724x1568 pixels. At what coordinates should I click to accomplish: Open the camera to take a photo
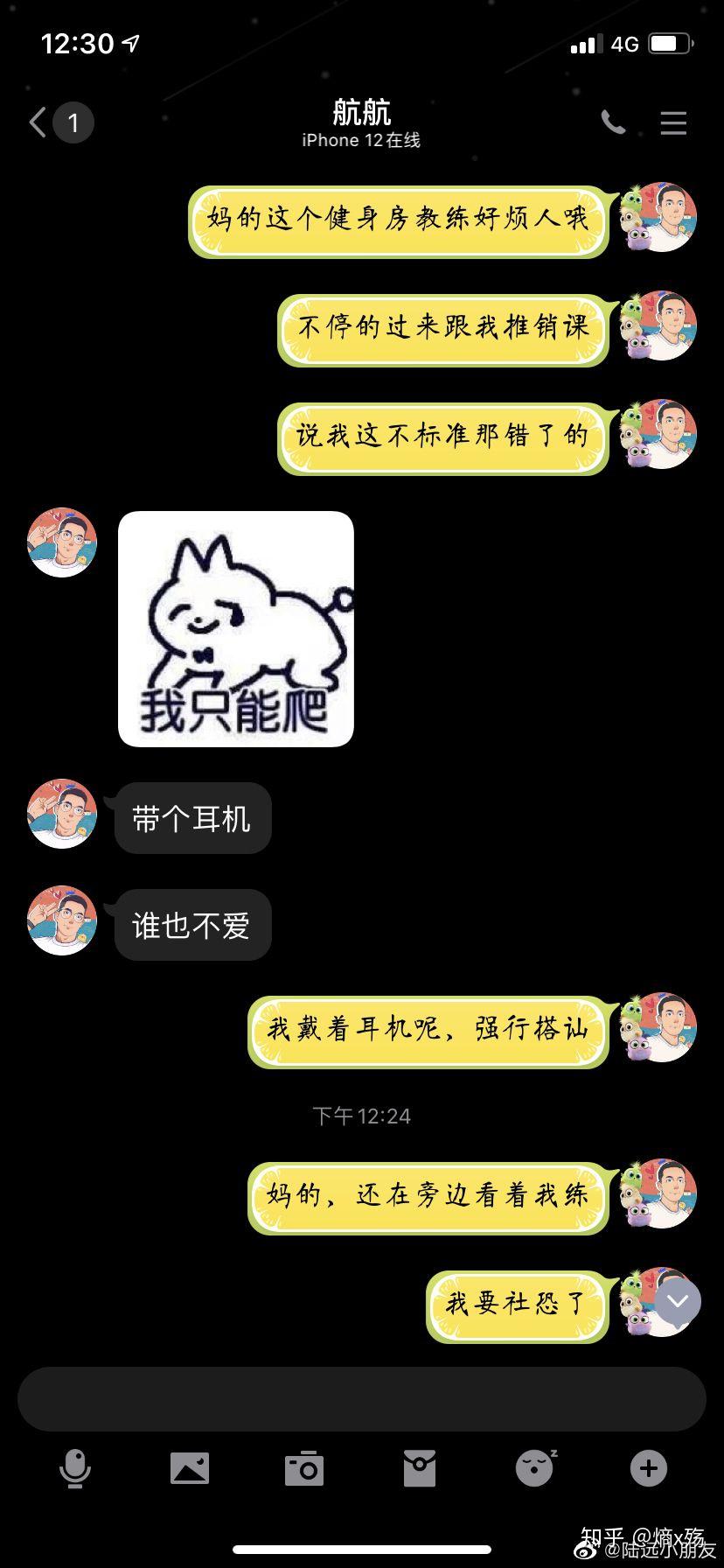[x=304, y=1468]
